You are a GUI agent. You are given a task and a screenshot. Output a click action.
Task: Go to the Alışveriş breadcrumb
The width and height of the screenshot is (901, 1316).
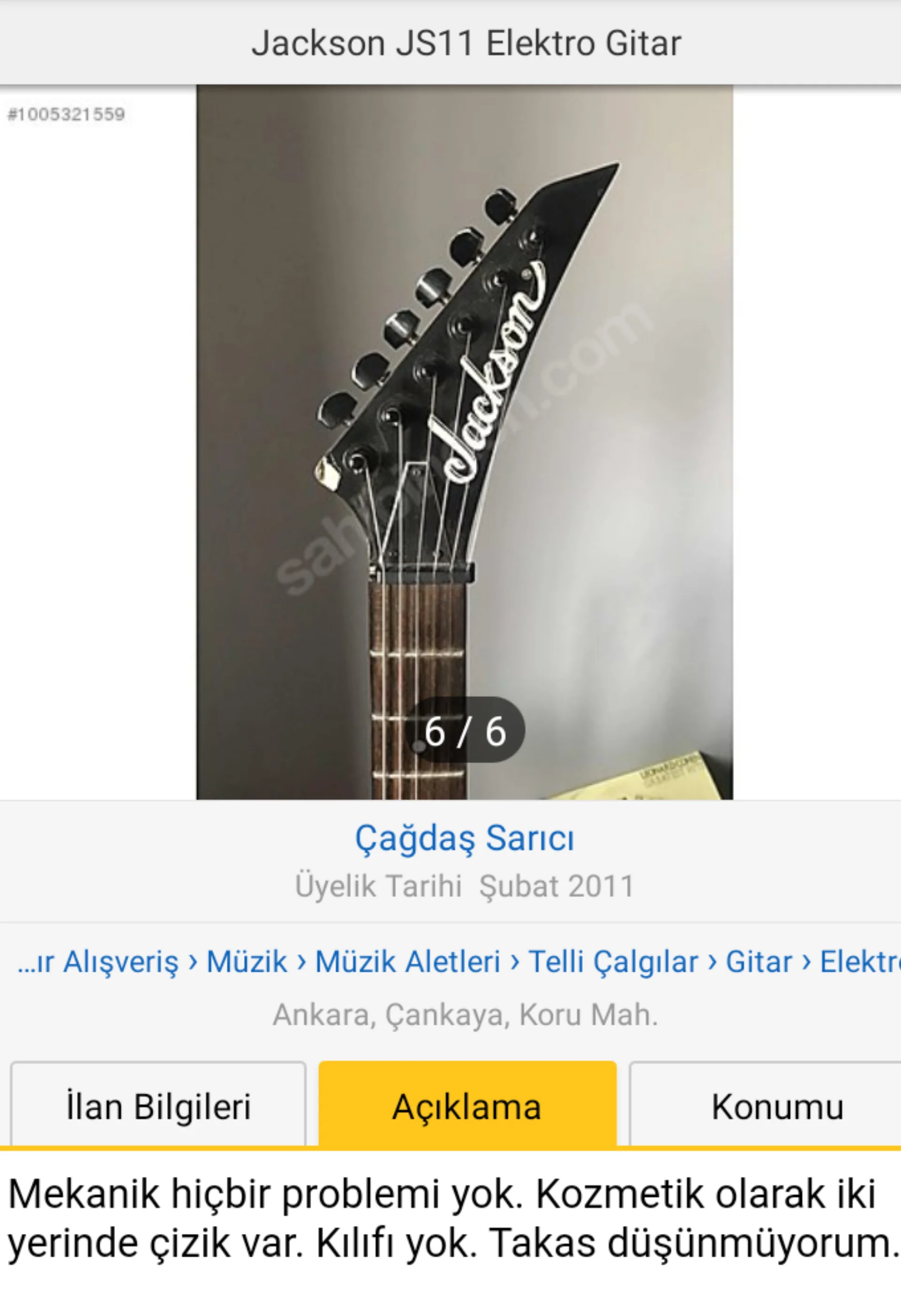(x=120, y=961)
